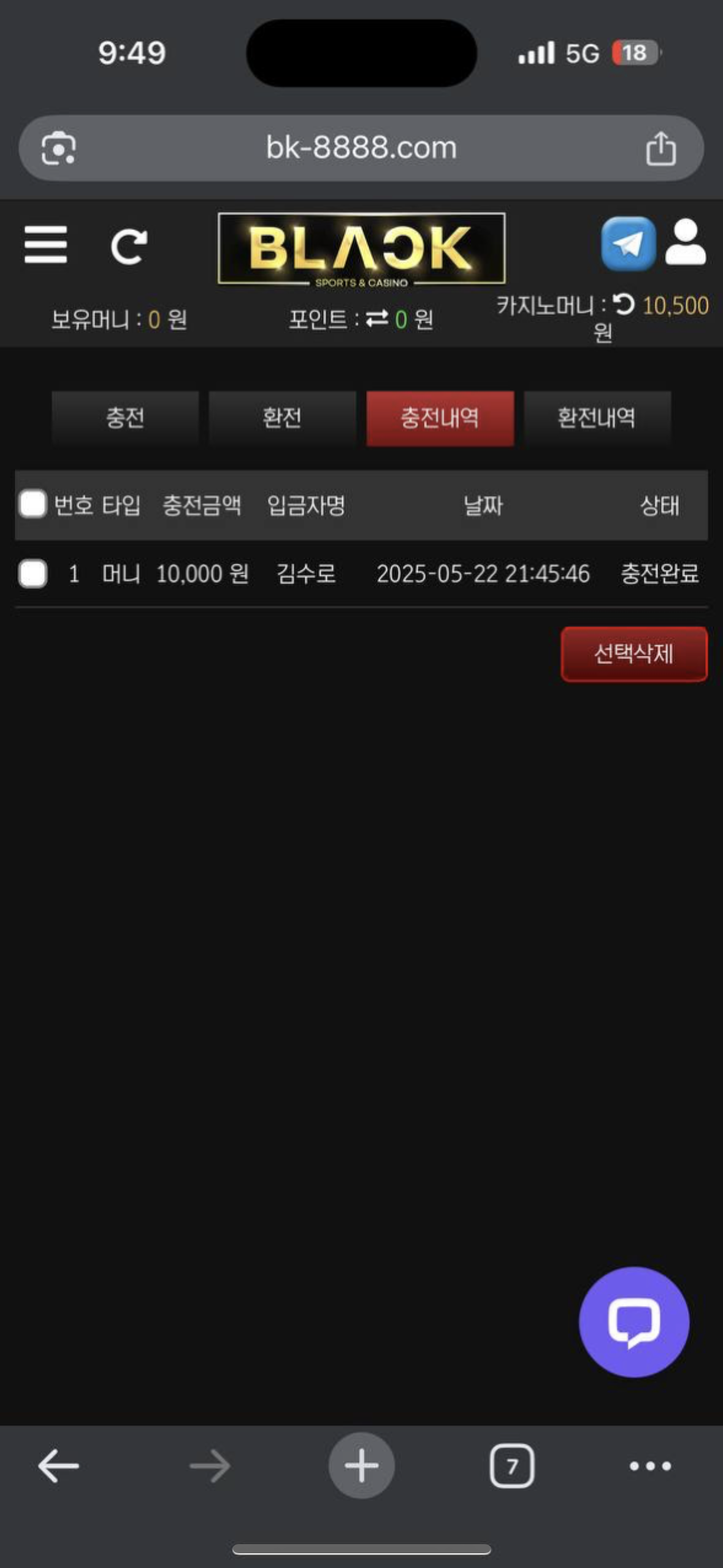Viewport: 723px width, 1568px height.
Task: Refresh the 카지노머니 balance
Action: pyautogui.click(x=624, y=304)
